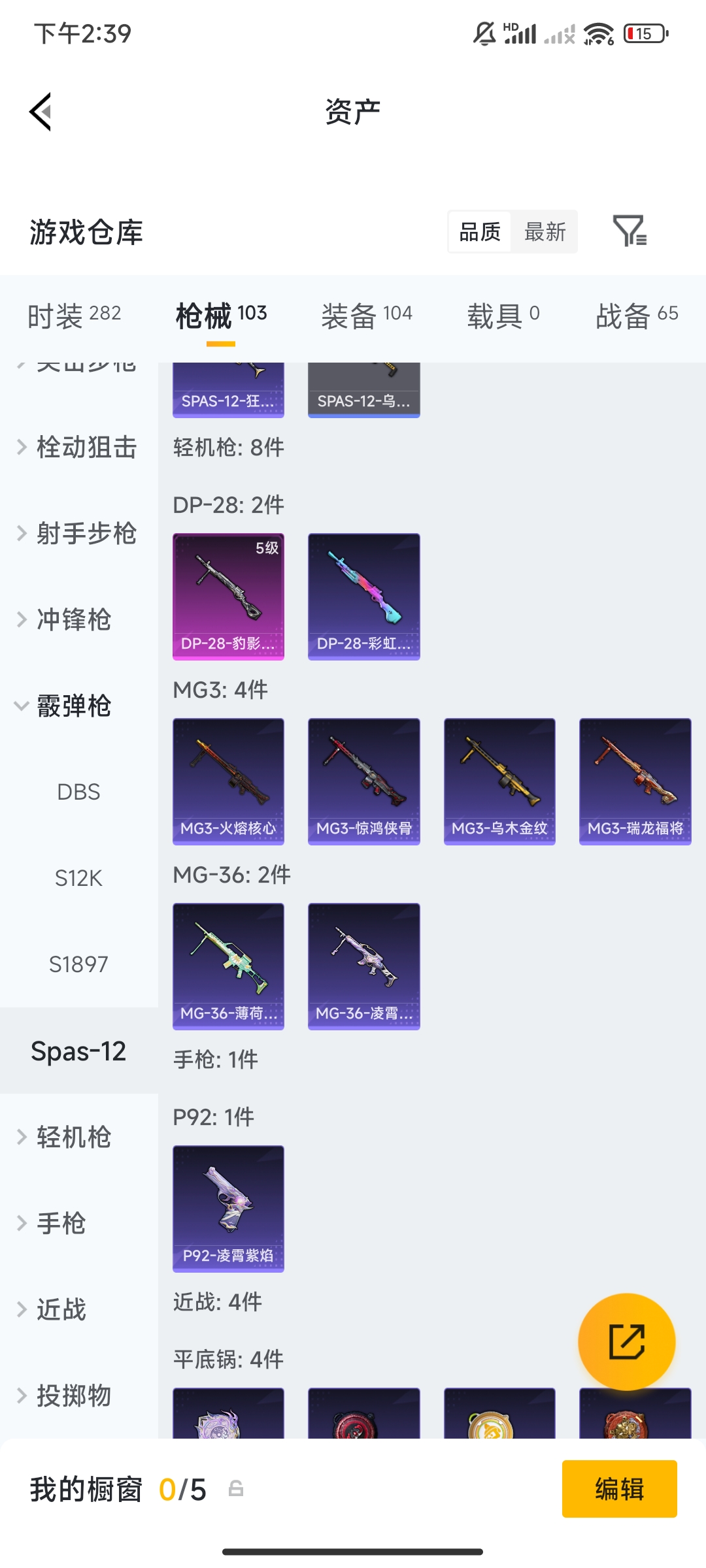Open the MG-36-薄荷 skin card

point(228,966)
